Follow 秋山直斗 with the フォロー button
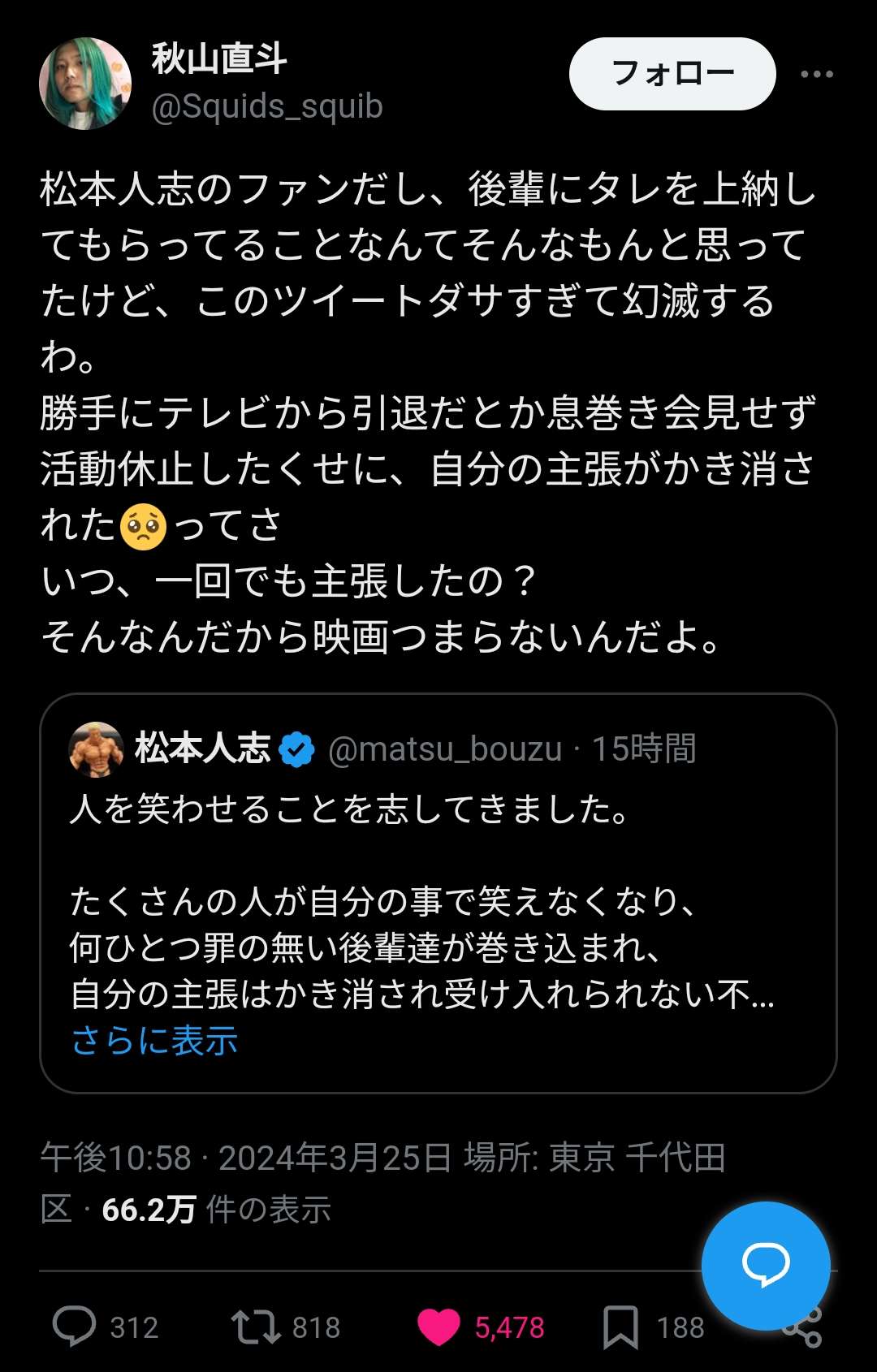877x1372 pixels. click(x=672, y=74)
